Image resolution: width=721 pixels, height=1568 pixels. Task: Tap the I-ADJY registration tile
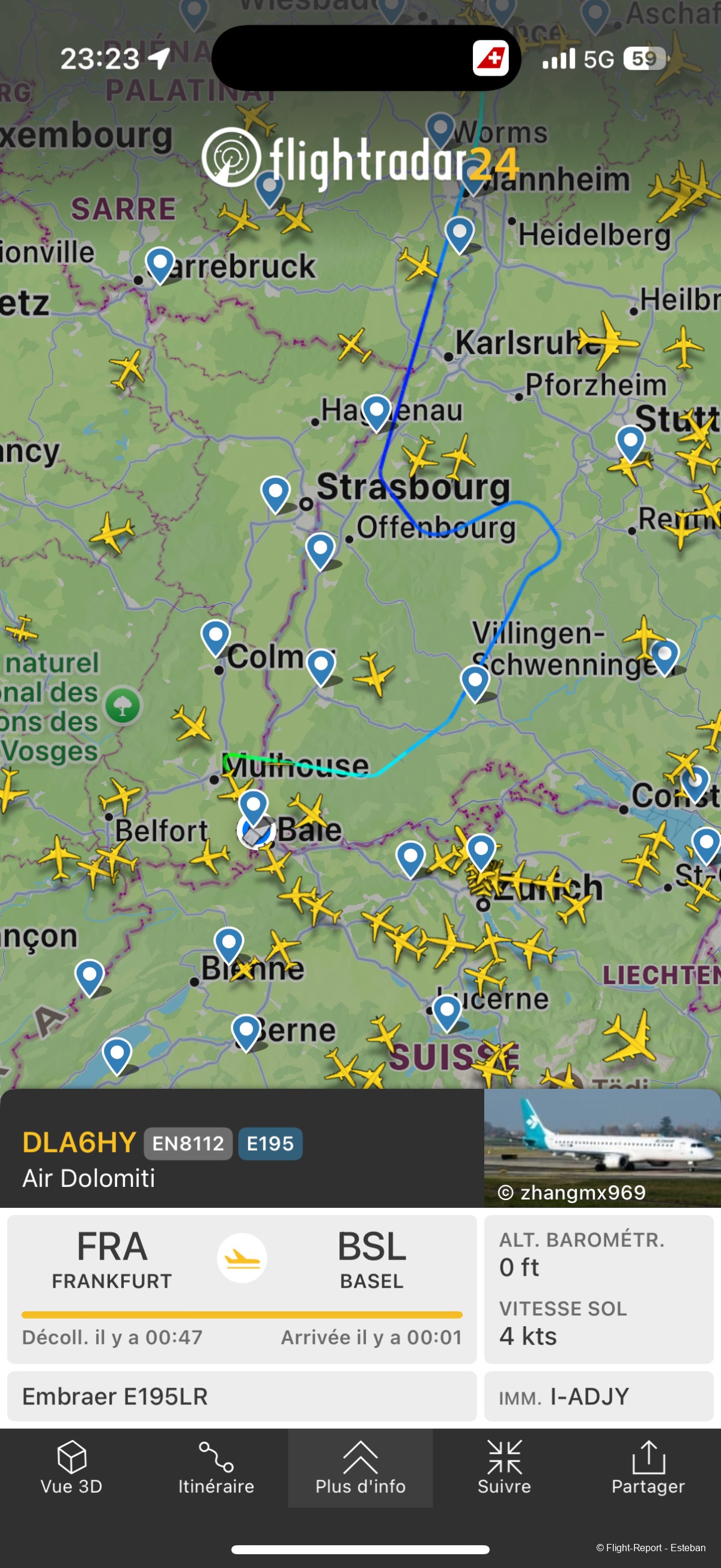(598, 1395)
